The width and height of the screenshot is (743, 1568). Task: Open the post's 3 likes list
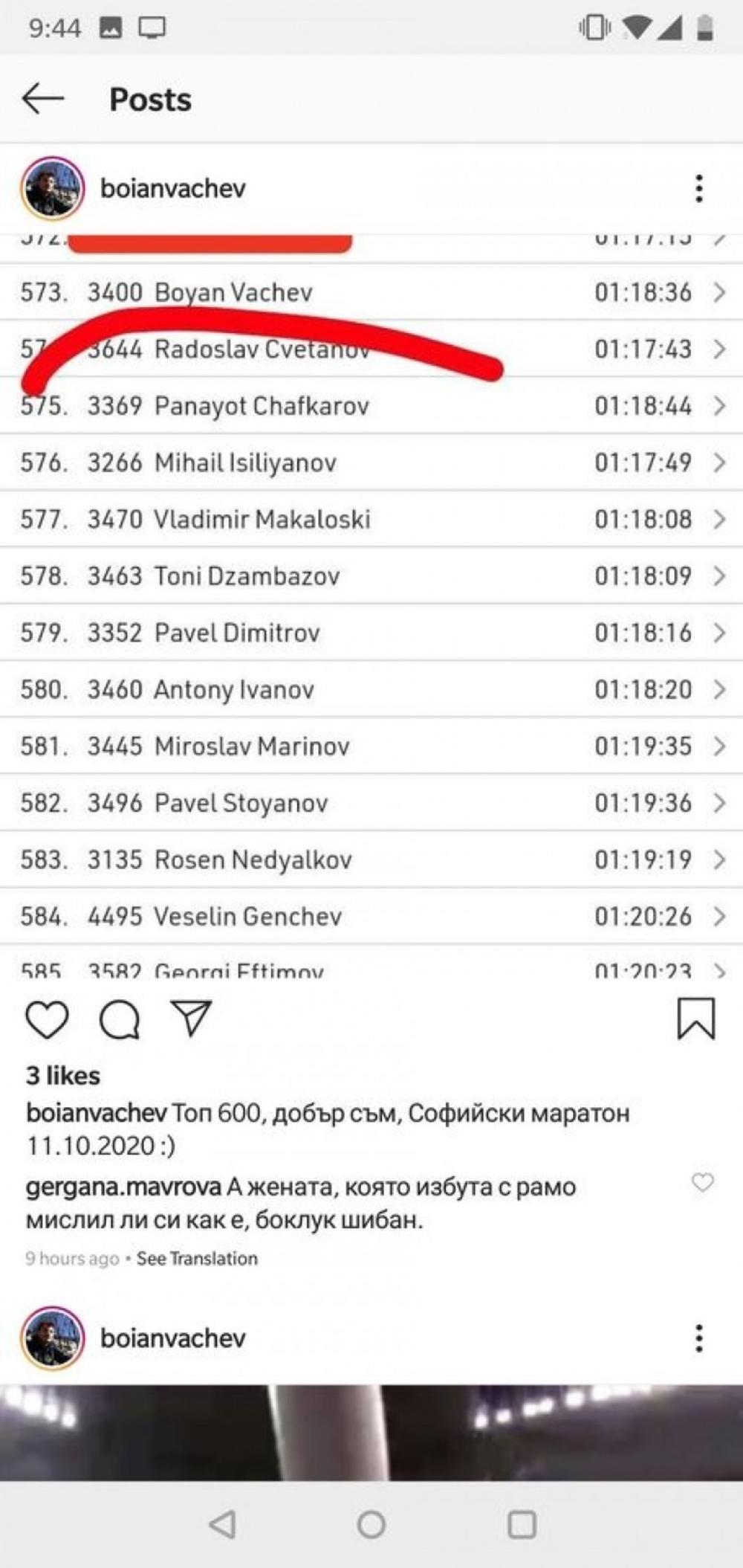[63, 1076]
